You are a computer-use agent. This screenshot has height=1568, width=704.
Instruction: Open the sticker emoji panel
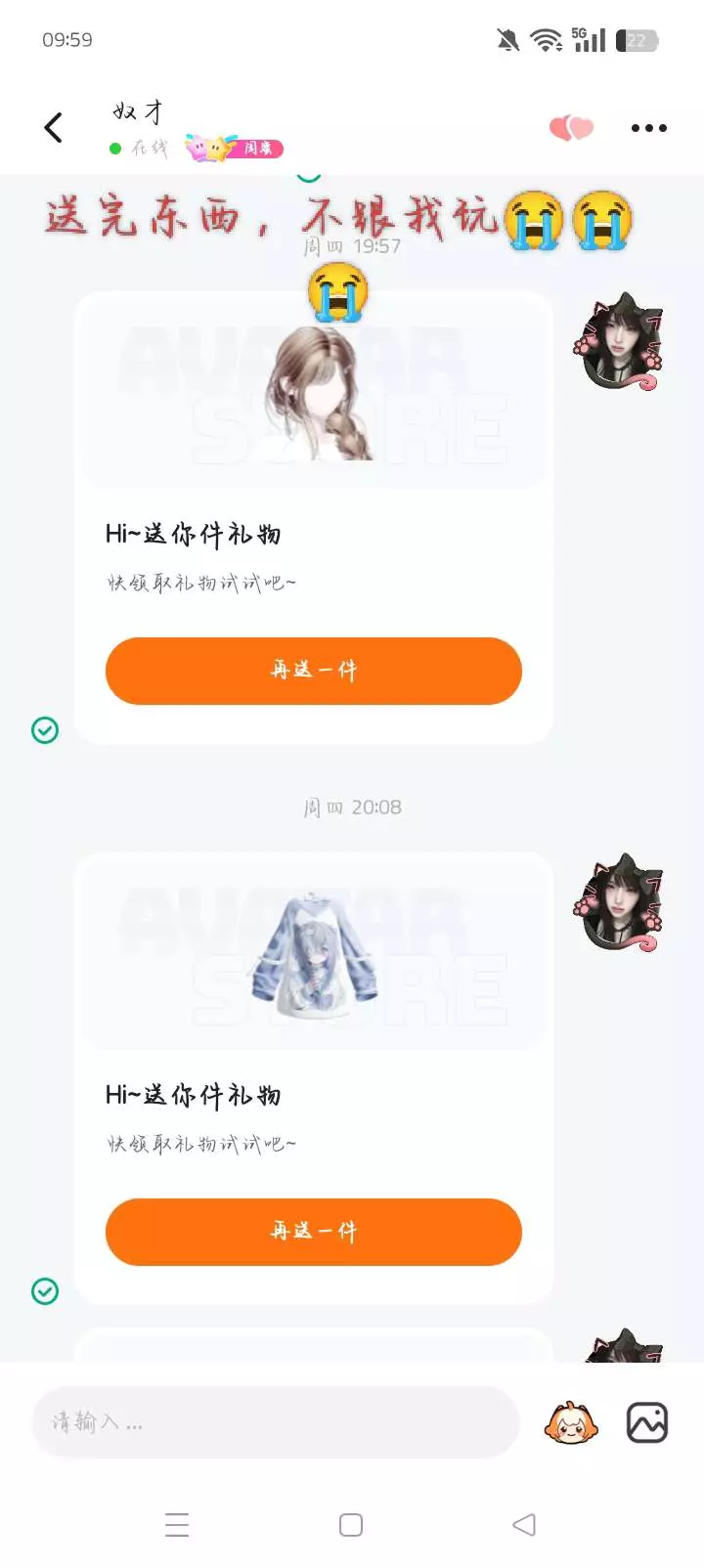tap(571, 1422)
